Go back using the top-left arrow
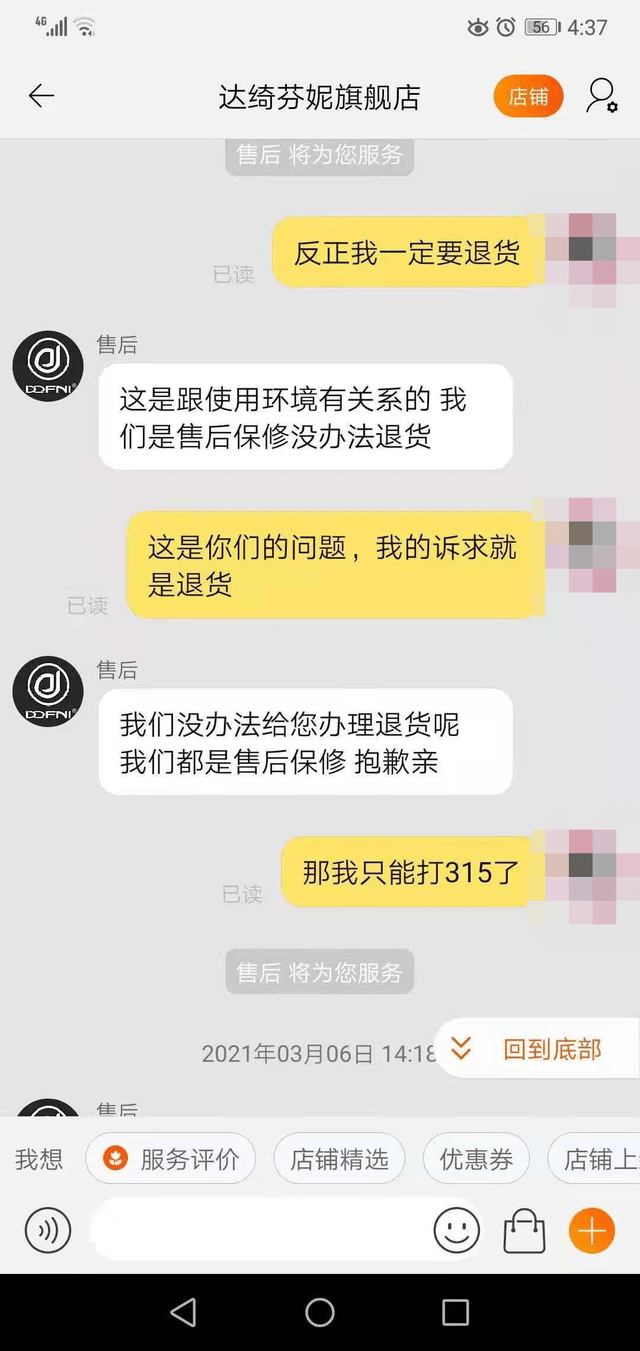The width and height of the screenshot is (640, 1351). coord(41,96)
